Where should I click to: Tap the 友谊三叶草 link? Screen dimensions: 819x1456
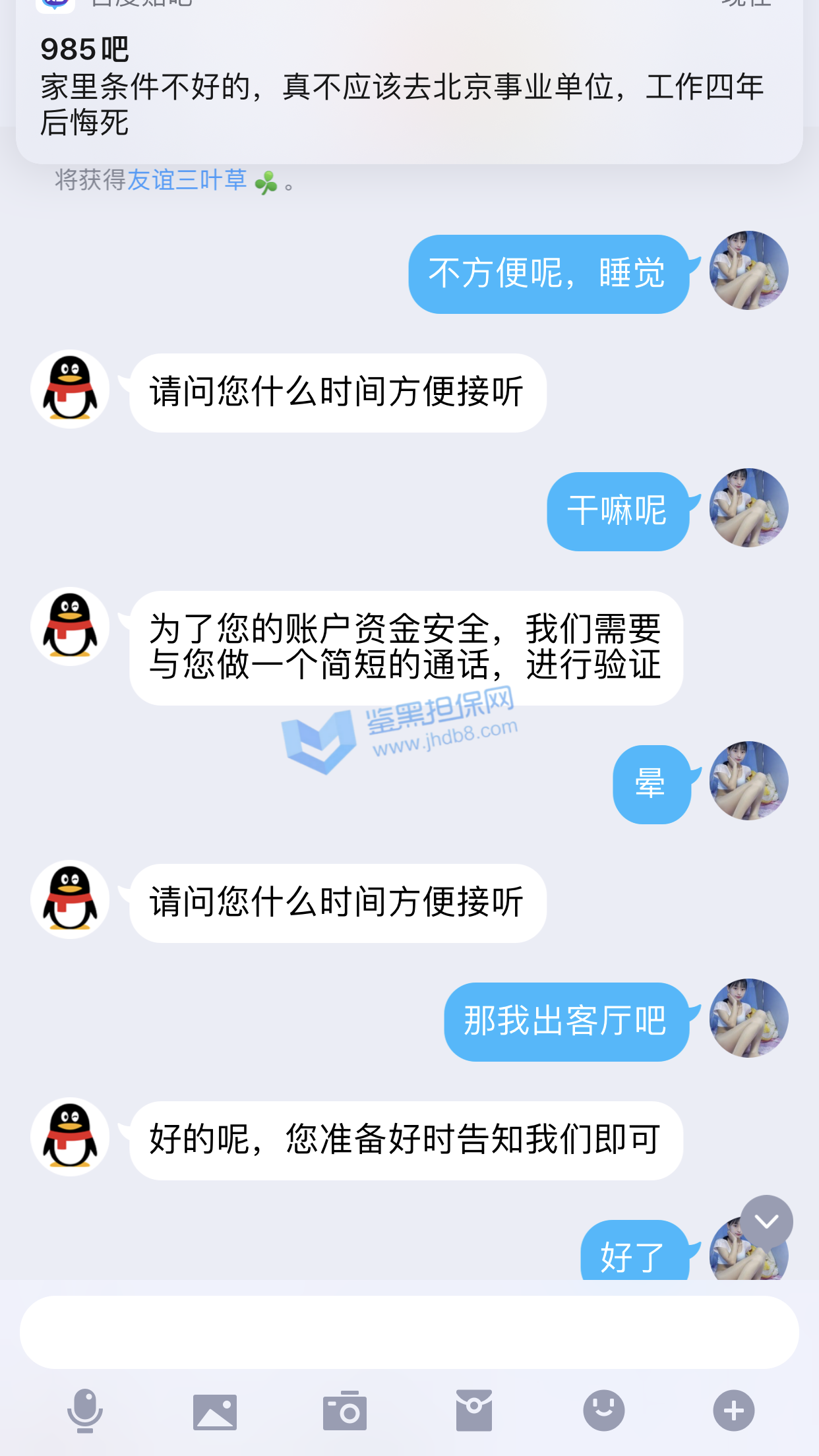tap(187, 180)
